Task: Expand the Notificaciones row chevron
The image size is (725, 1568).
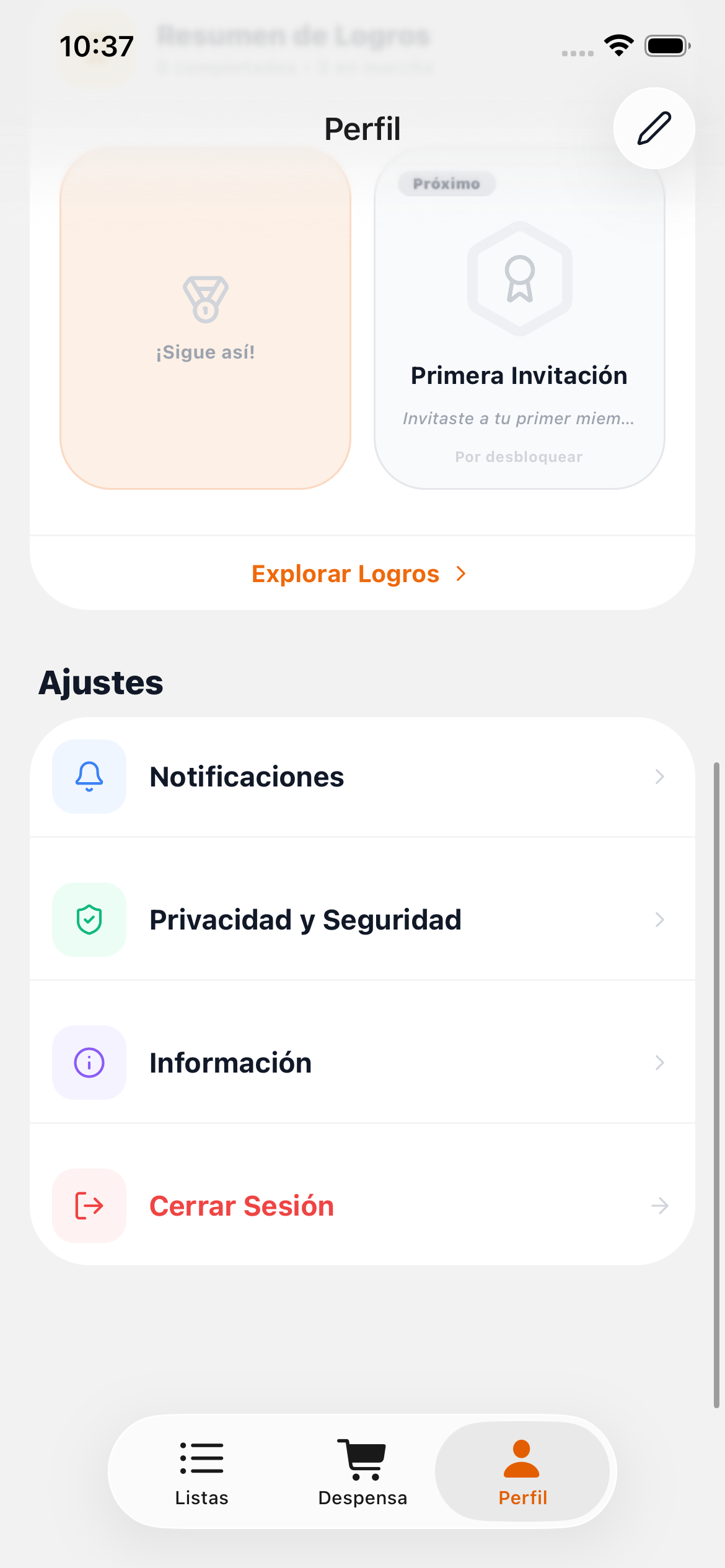Action: click(x=659, y=777)
